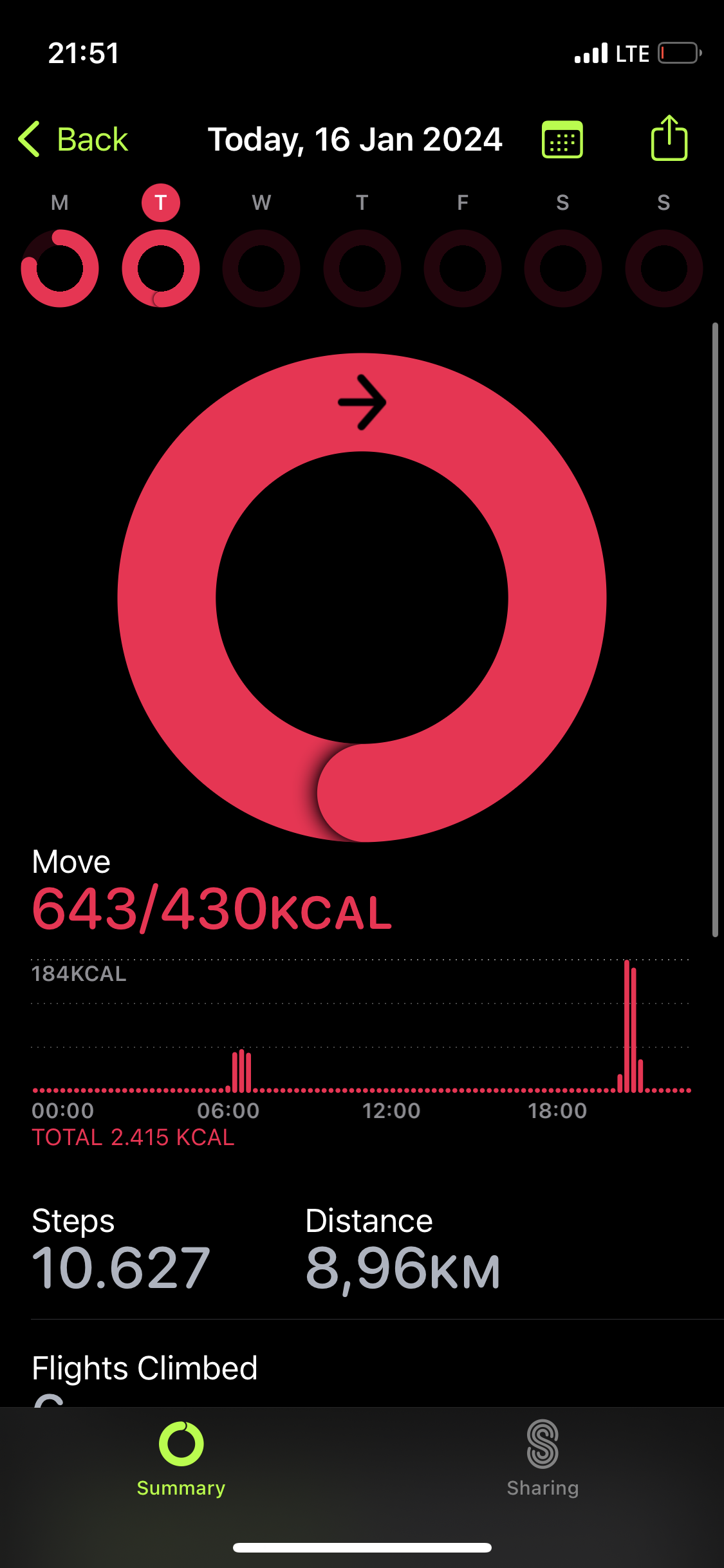
Task: Share today's activity summary
Action: [669, 138]
